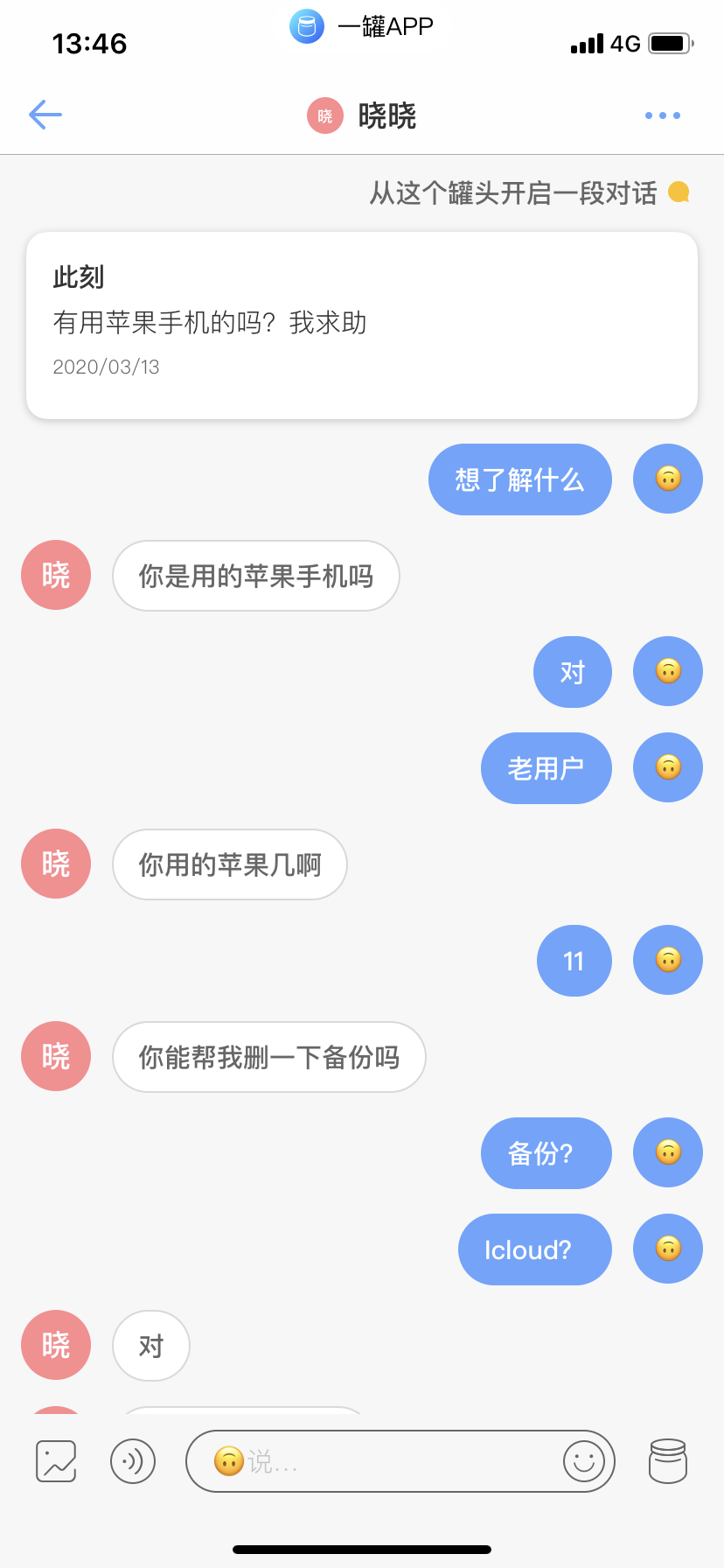Open my avatar beside 想了解什么
The height and width of the screenshot is (1568, 724).
click(x=668, y=479)
